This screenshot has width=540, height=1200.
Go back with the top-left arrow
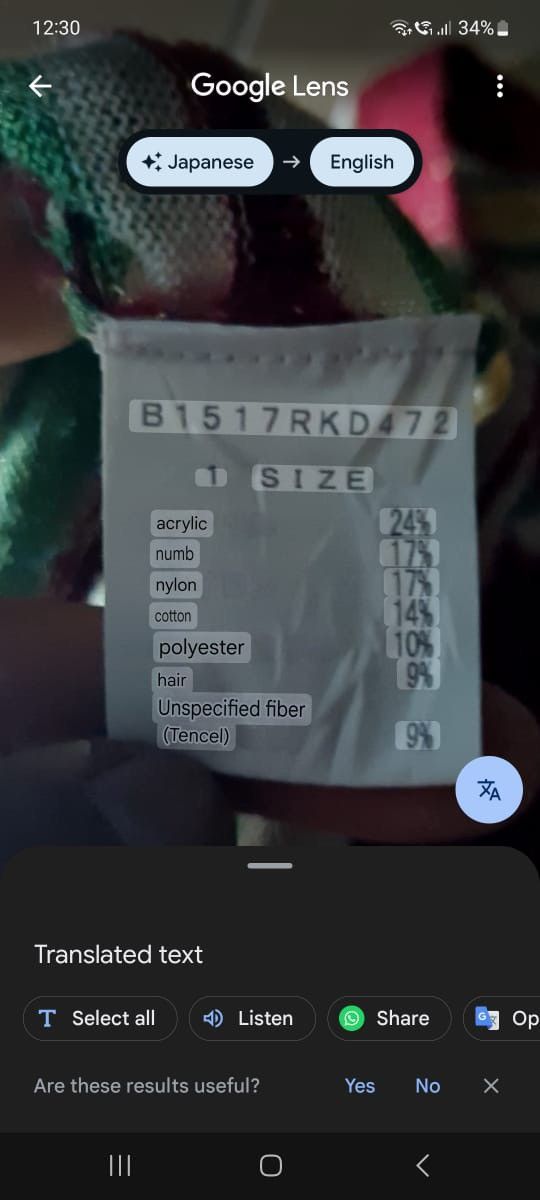[40, 86]
